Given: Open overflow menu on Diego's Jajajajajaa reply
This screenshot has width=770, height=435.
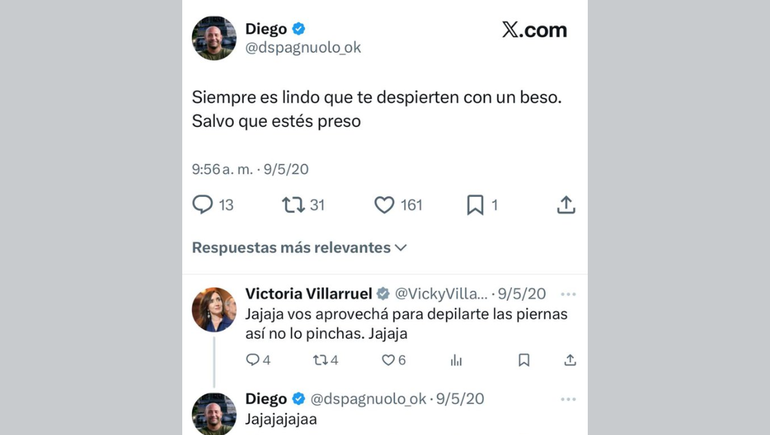Looking at the screenshot, I should 568,399.
